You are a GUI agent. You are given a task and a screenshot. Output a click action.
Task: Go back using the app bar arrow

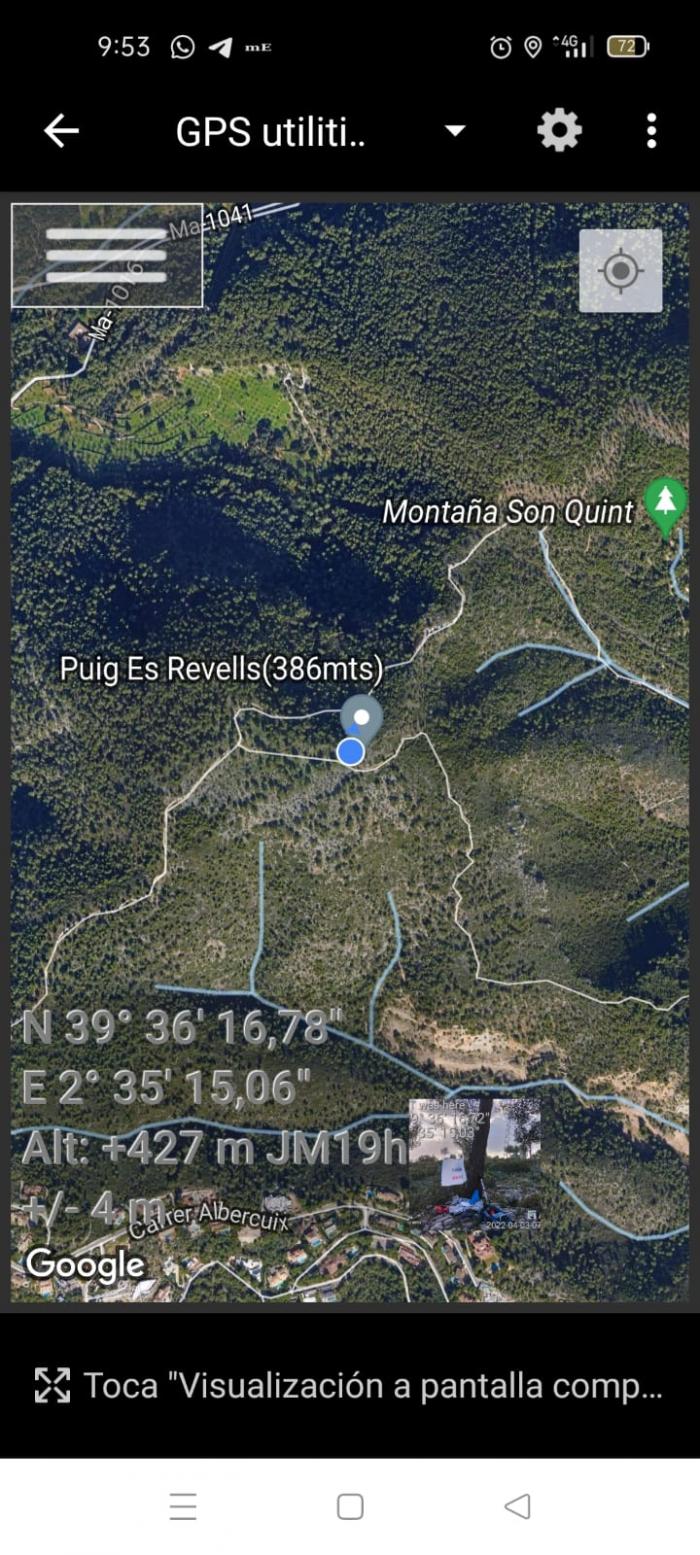point(61,131)
